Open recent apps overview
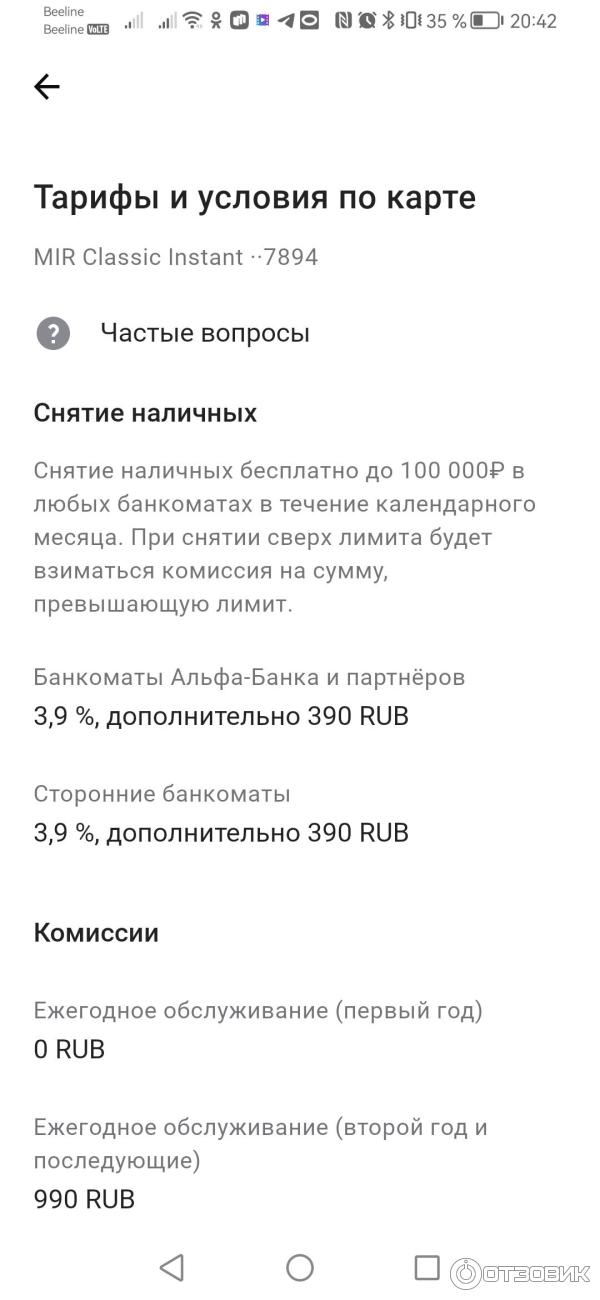The image size is (600, 1300). (x=427, y=1268)
